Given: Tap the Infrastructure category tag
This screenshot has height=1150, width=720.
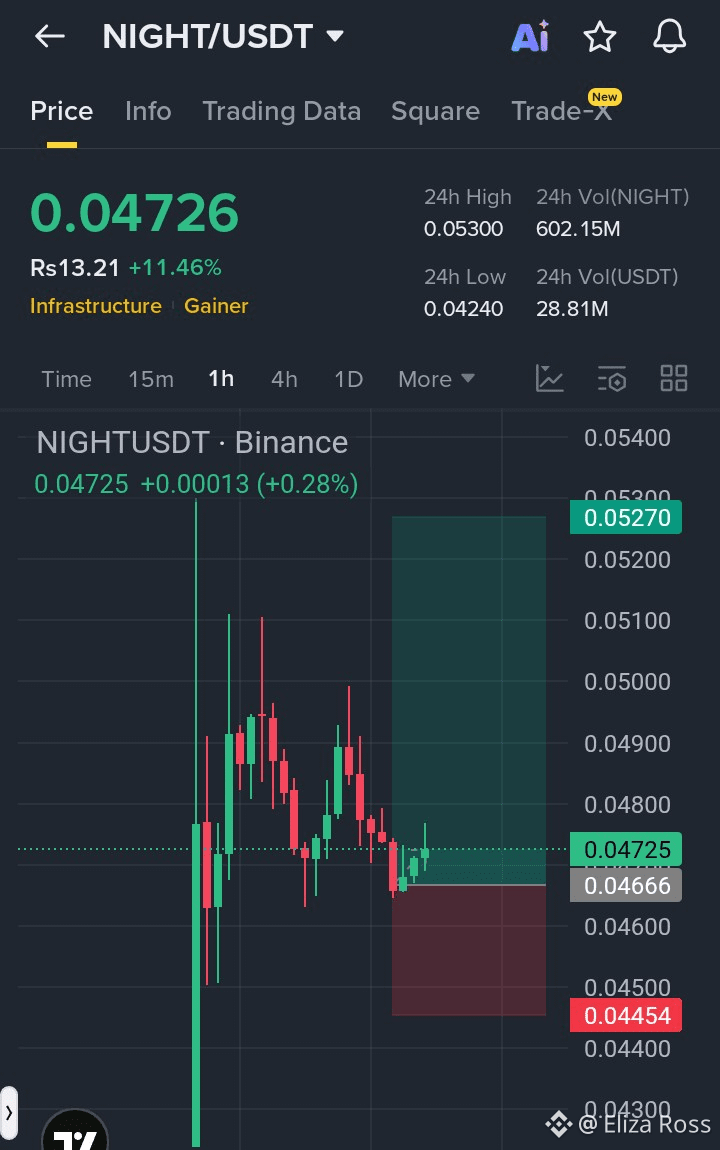Looking at the screenshot, I should pyautogui.click(x=96, y=306).
